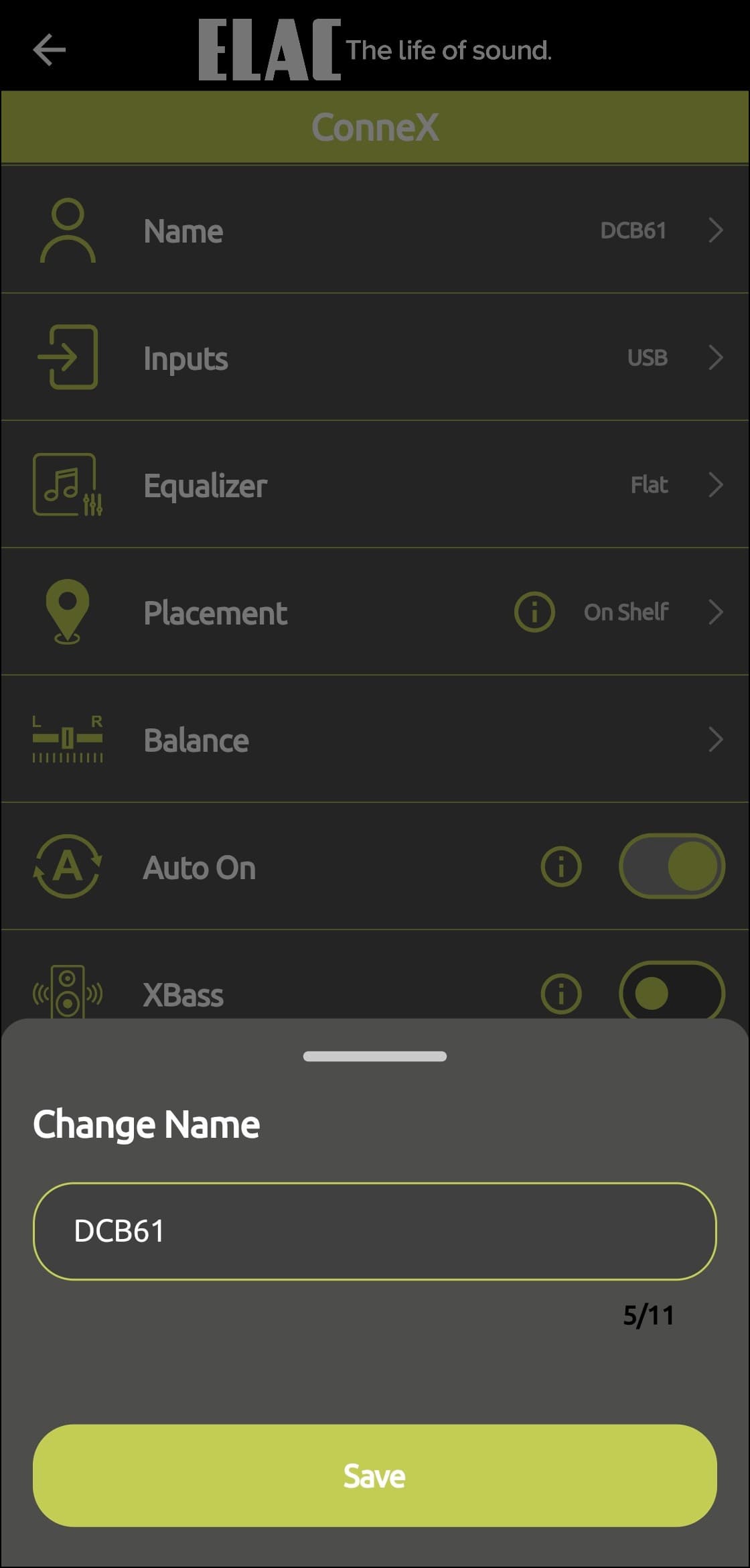The image size is (750, 1568).
Task: Show the Placement info icon
Action: [534, 612]
